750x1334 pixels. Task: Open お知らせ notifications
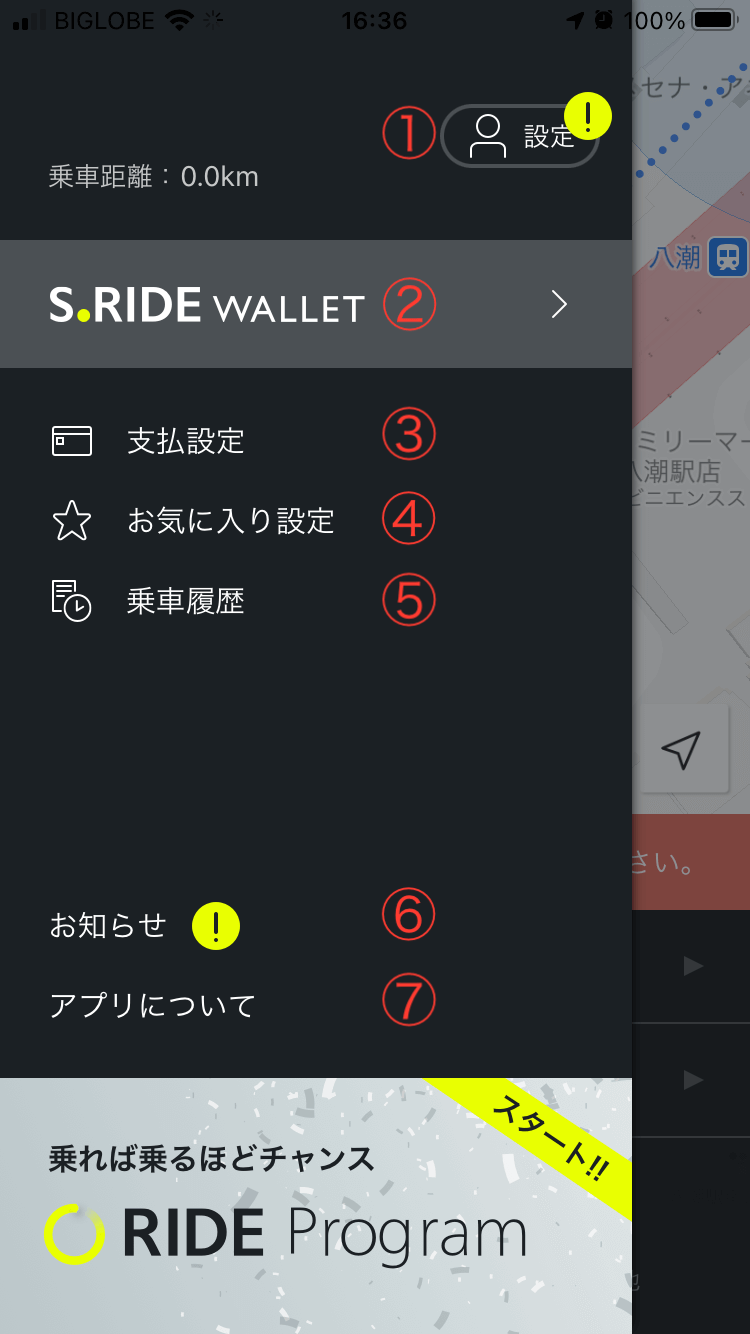click(x=108, y=925)
